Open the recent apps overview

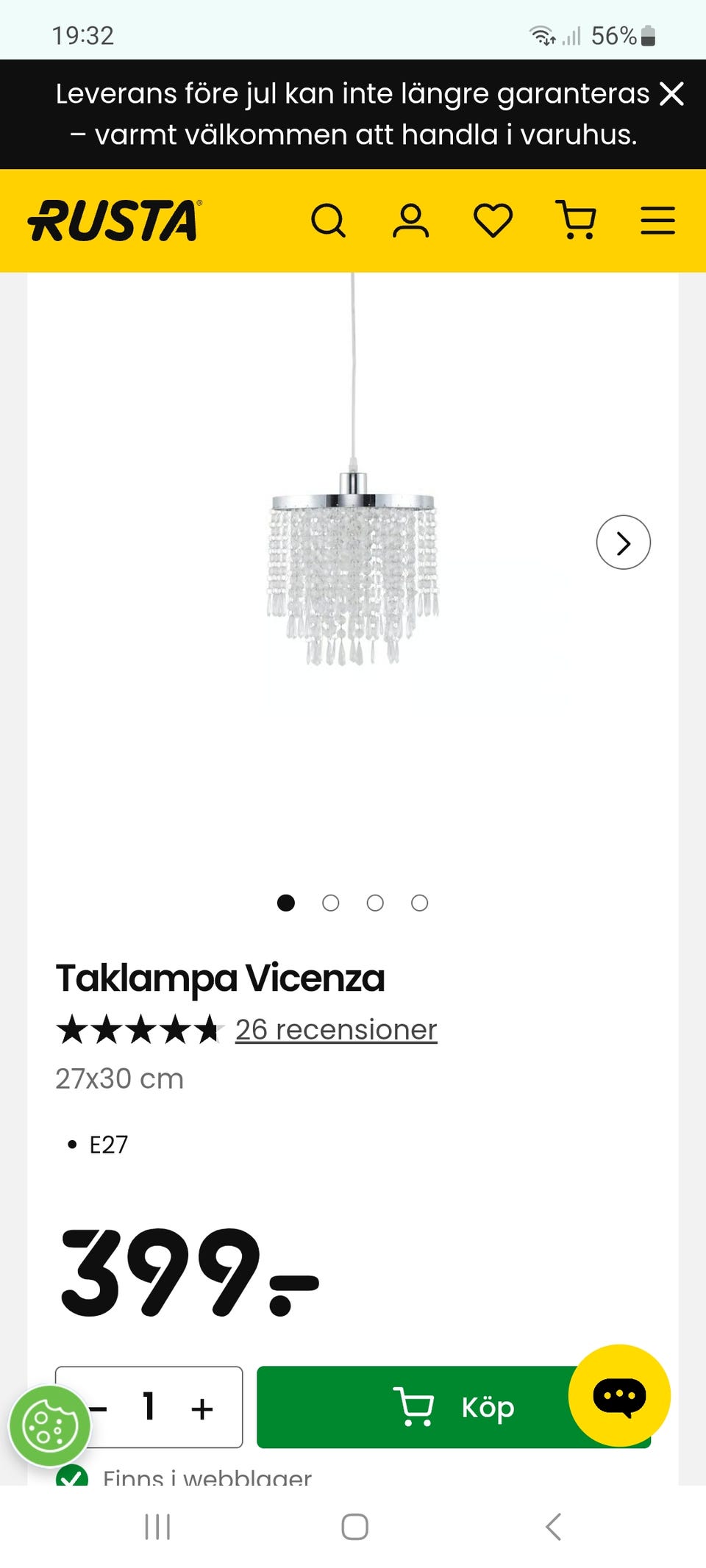tap(157, 1527)
